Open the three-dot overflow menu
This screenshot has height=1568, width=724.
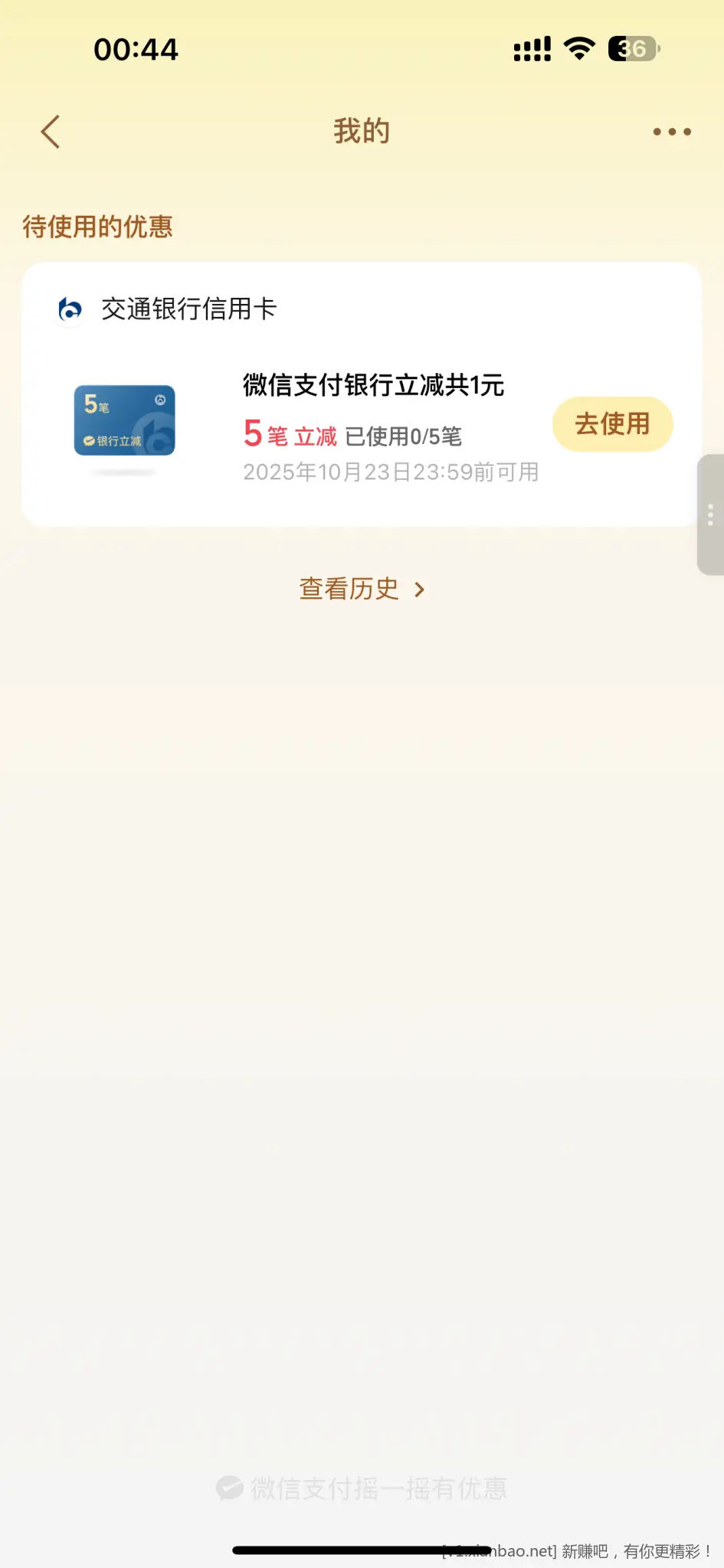pos(672,132)
